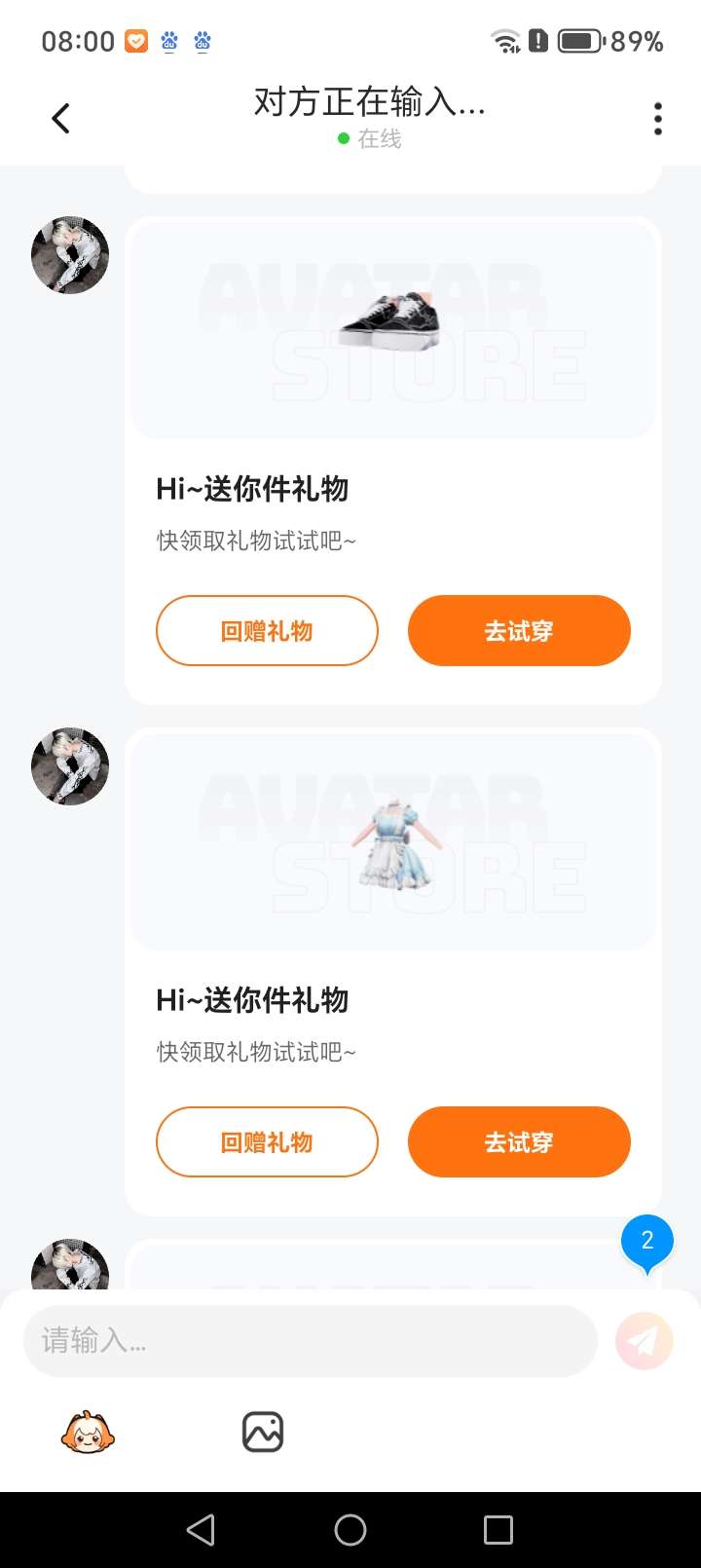Focus the 请输入 message field
Screen dimensions: 701x1568
point(310,1341)
